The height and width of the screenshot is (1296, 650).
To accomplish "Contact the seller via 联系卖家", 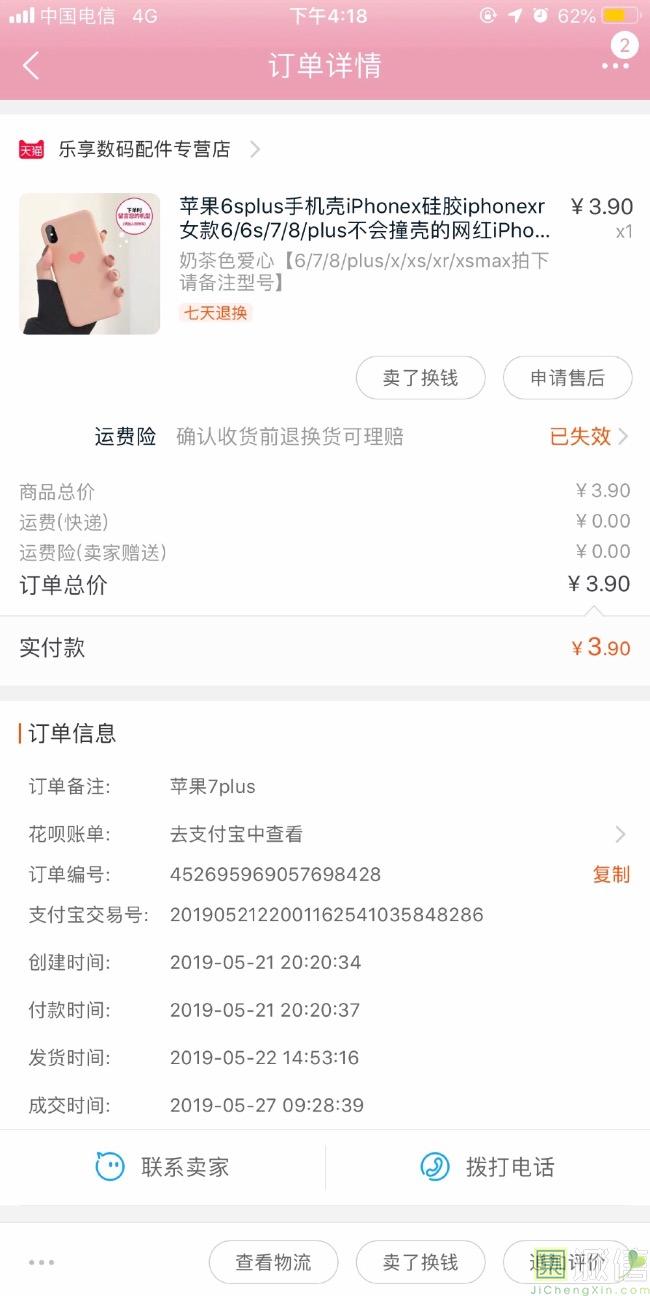I will click(x=163, y=1166).
